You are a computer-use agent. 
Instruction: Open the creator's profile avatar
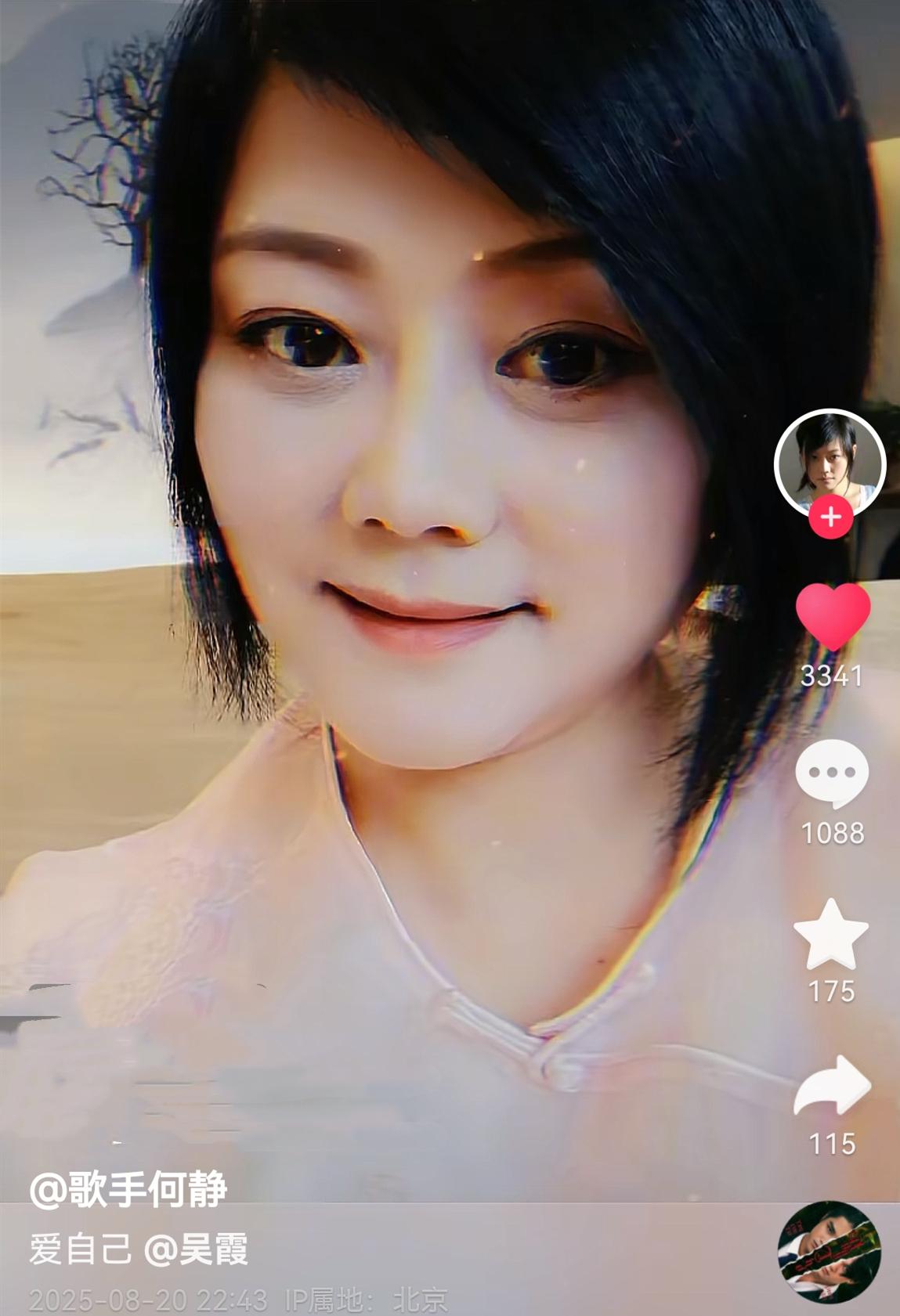pyautogui.click(x=829, y=462)
